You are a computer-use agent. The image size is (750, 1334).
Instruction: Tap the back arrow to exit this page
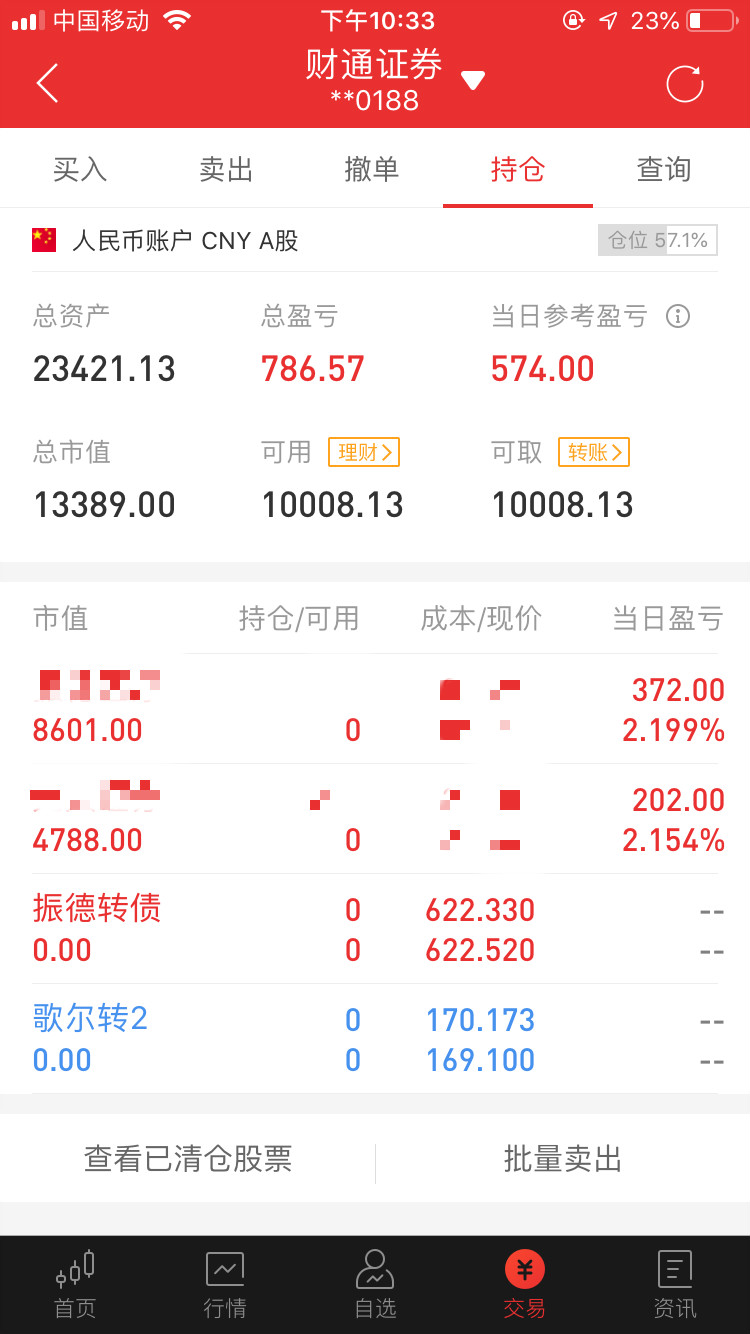47,84
